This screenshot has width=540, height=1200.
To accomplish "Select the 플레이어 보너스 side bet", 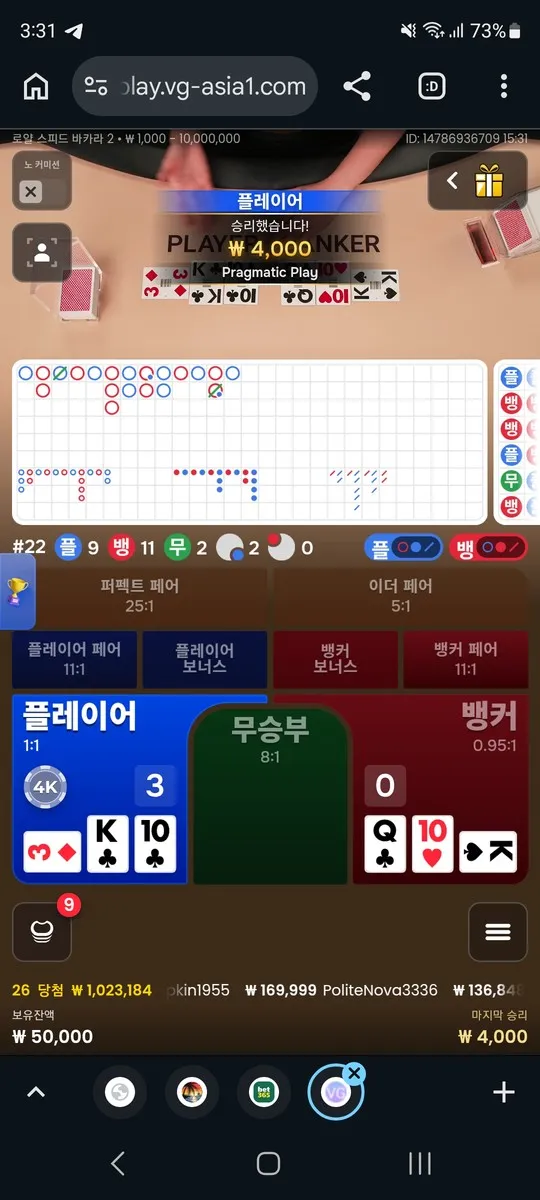I will 205,659.
